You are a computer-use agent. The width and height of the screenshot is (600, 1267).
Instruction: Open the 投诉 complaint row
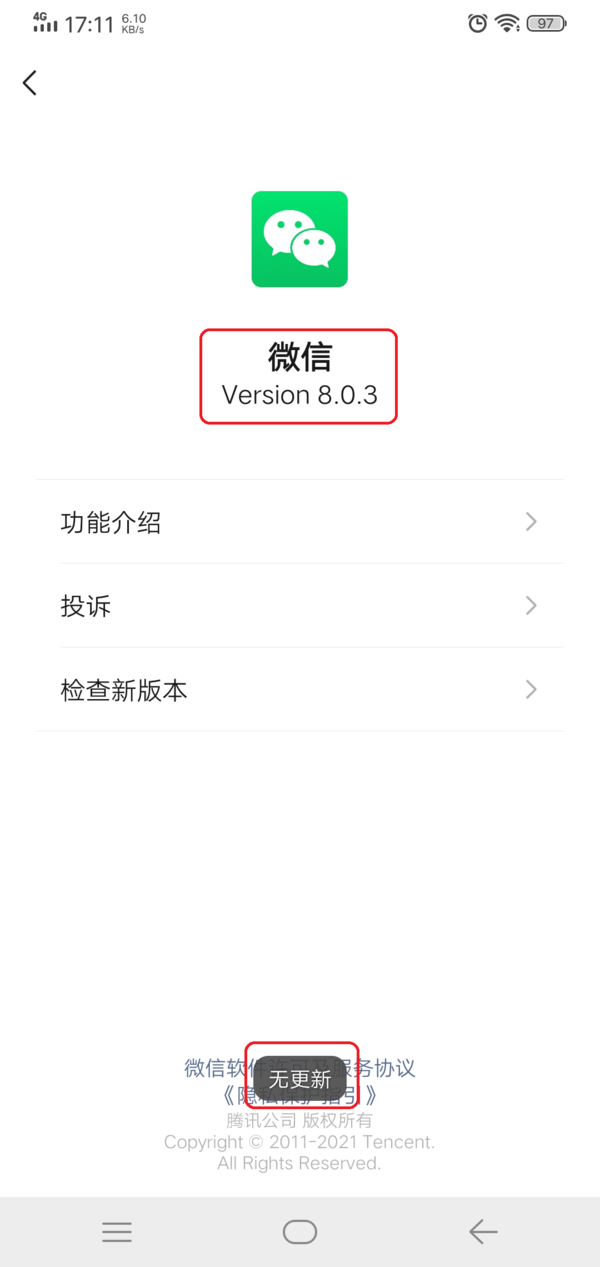[299, 606]
